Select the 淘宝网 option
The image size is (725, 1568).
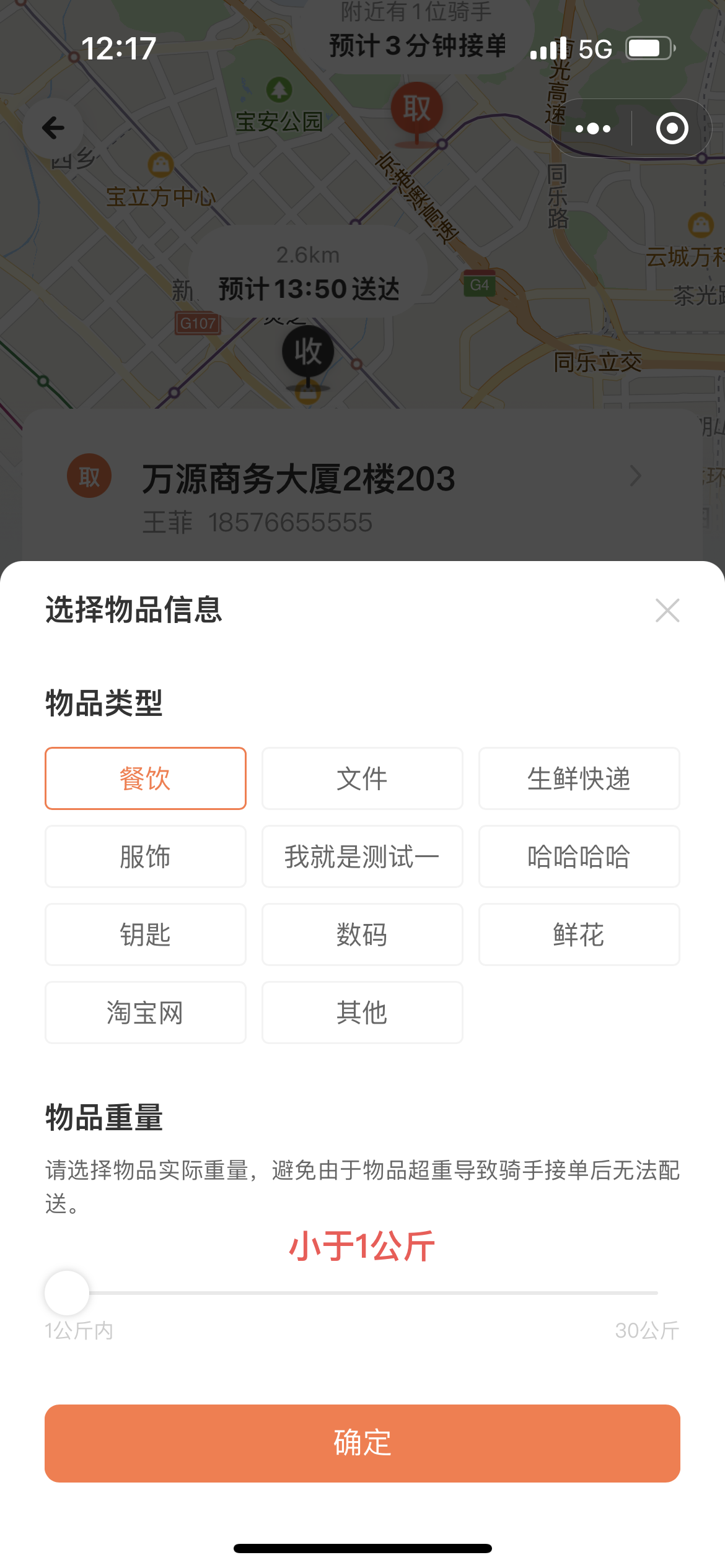(146, 1013)
